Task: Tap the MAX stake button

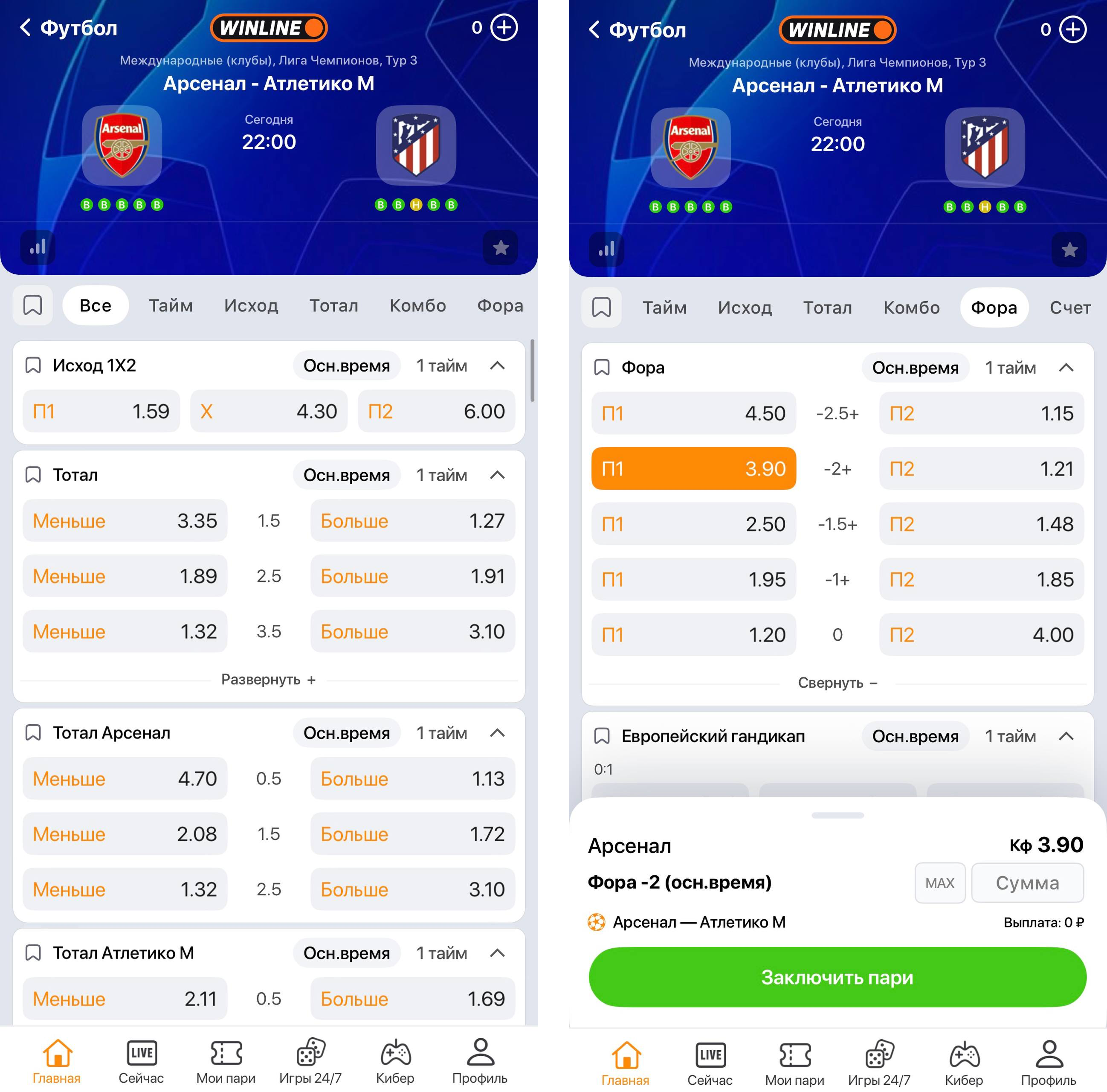Action: pos(940,883)
